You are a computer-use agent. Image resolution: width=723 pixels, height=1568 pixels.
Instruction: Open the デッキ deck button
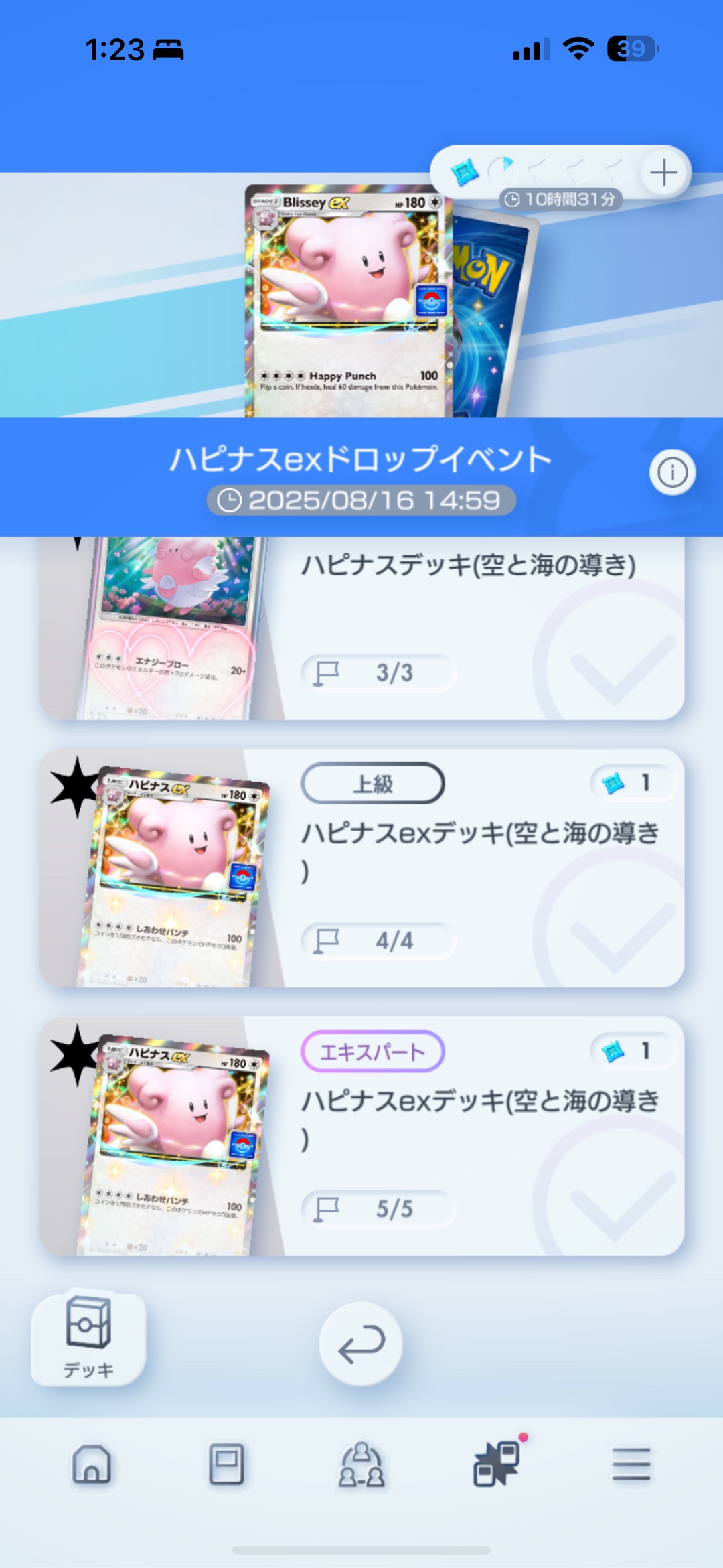(x=88, y=1338)
